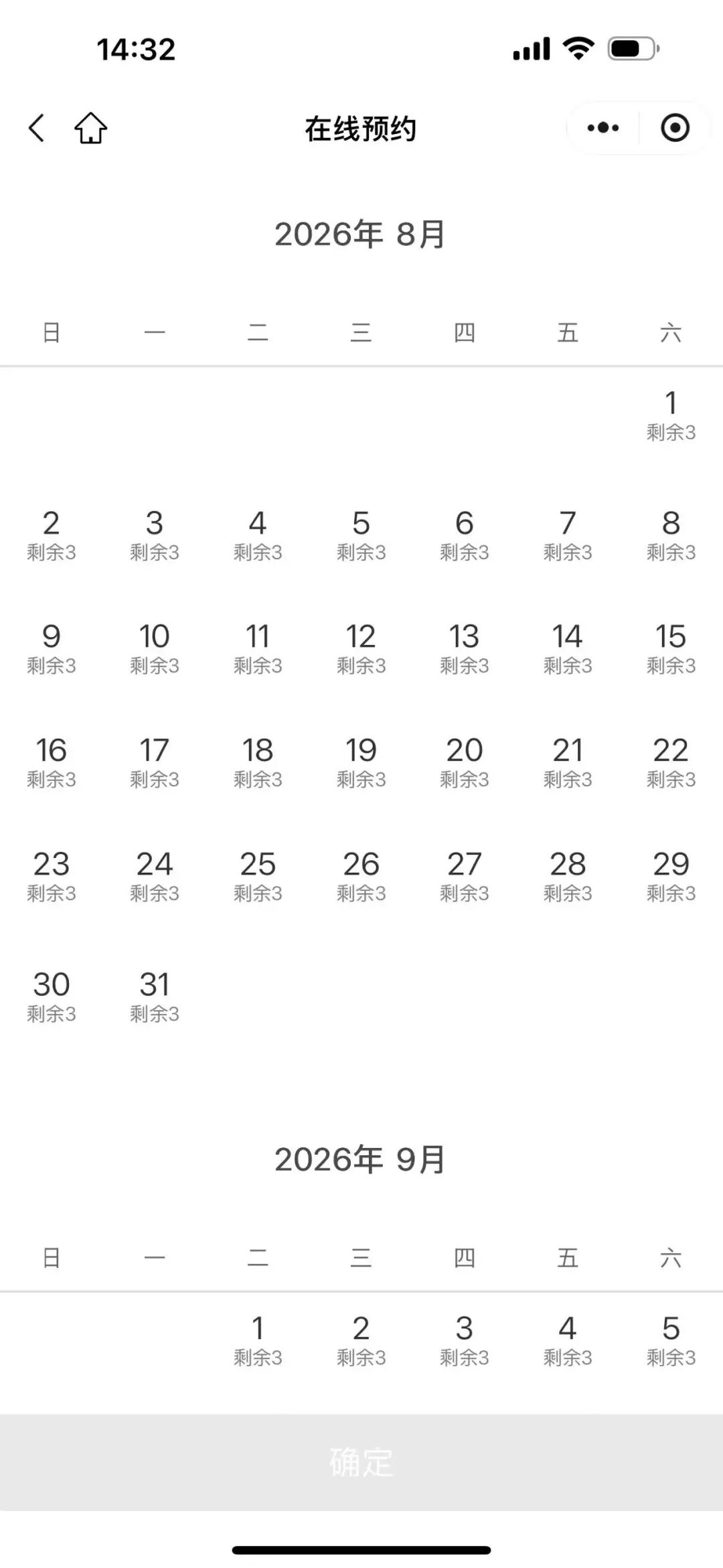Return to the mini program home page
Screen dimensions: 723x1568
click(90, 127)
